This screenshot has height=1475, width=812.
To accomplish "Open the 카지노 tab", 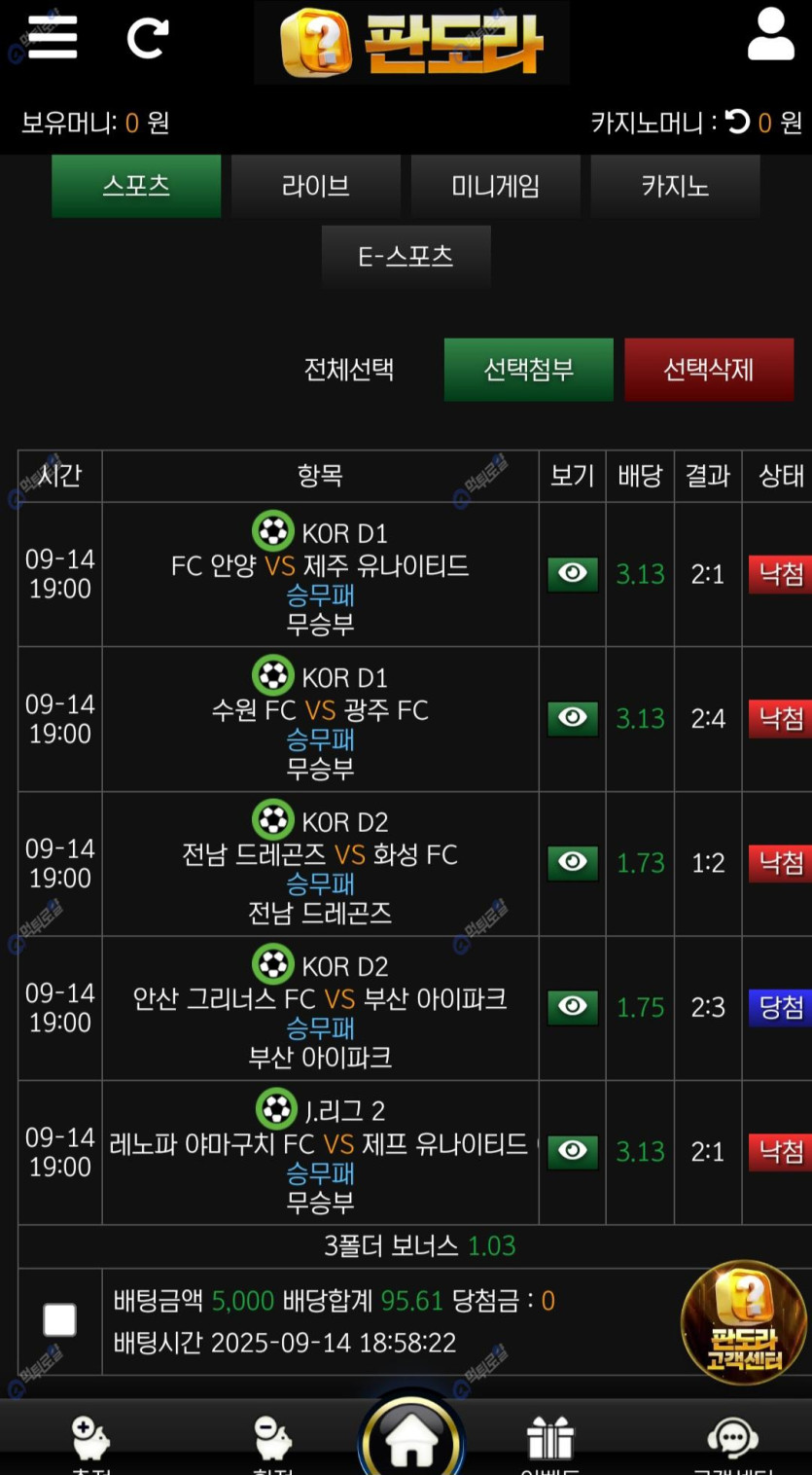I will [x=675, y=186].
